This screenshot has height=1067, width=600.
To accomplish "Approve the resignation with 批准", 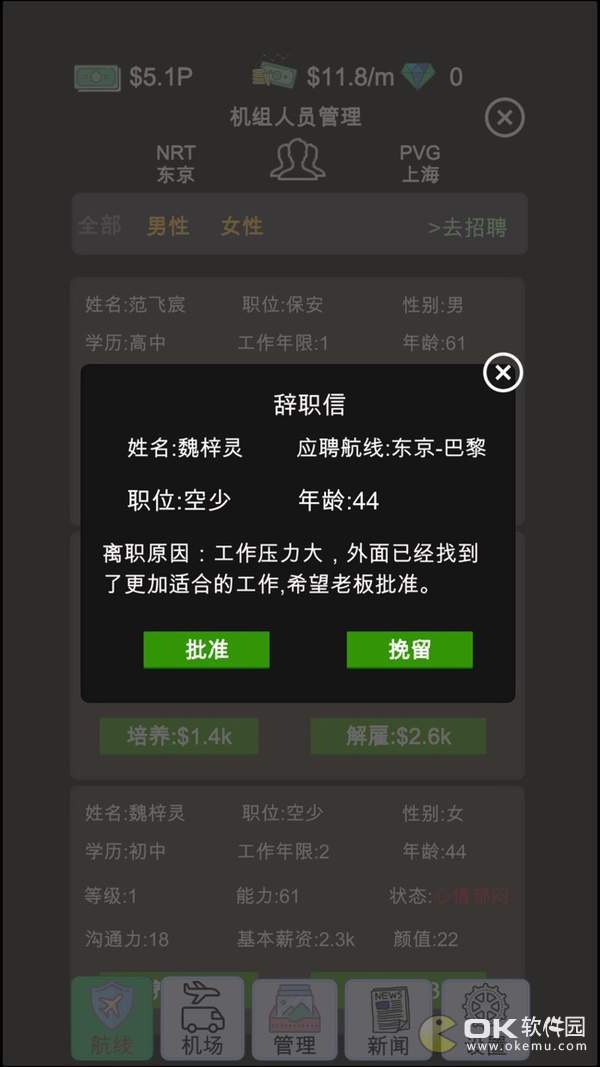I will 206,649.
